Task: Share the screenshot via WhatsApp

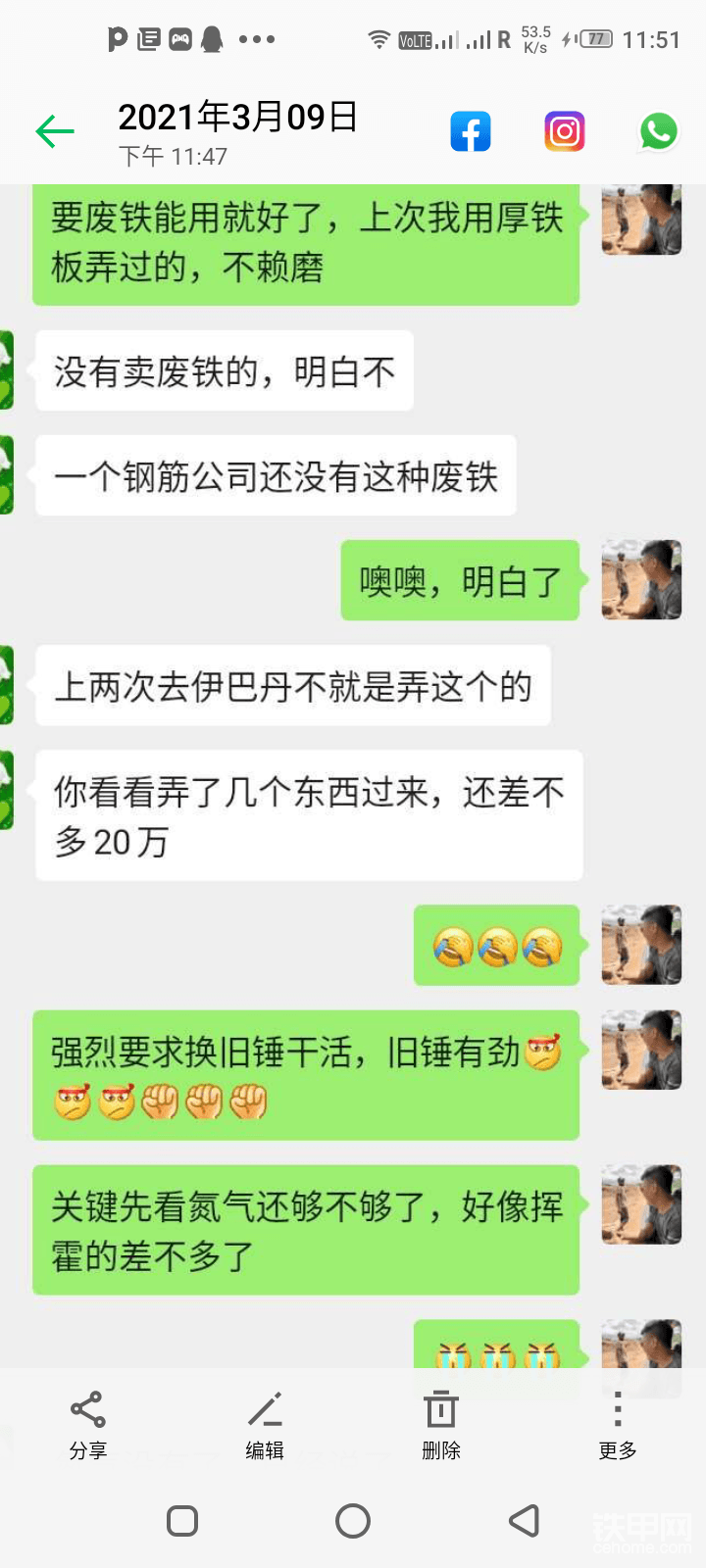Action: (658, 131)
